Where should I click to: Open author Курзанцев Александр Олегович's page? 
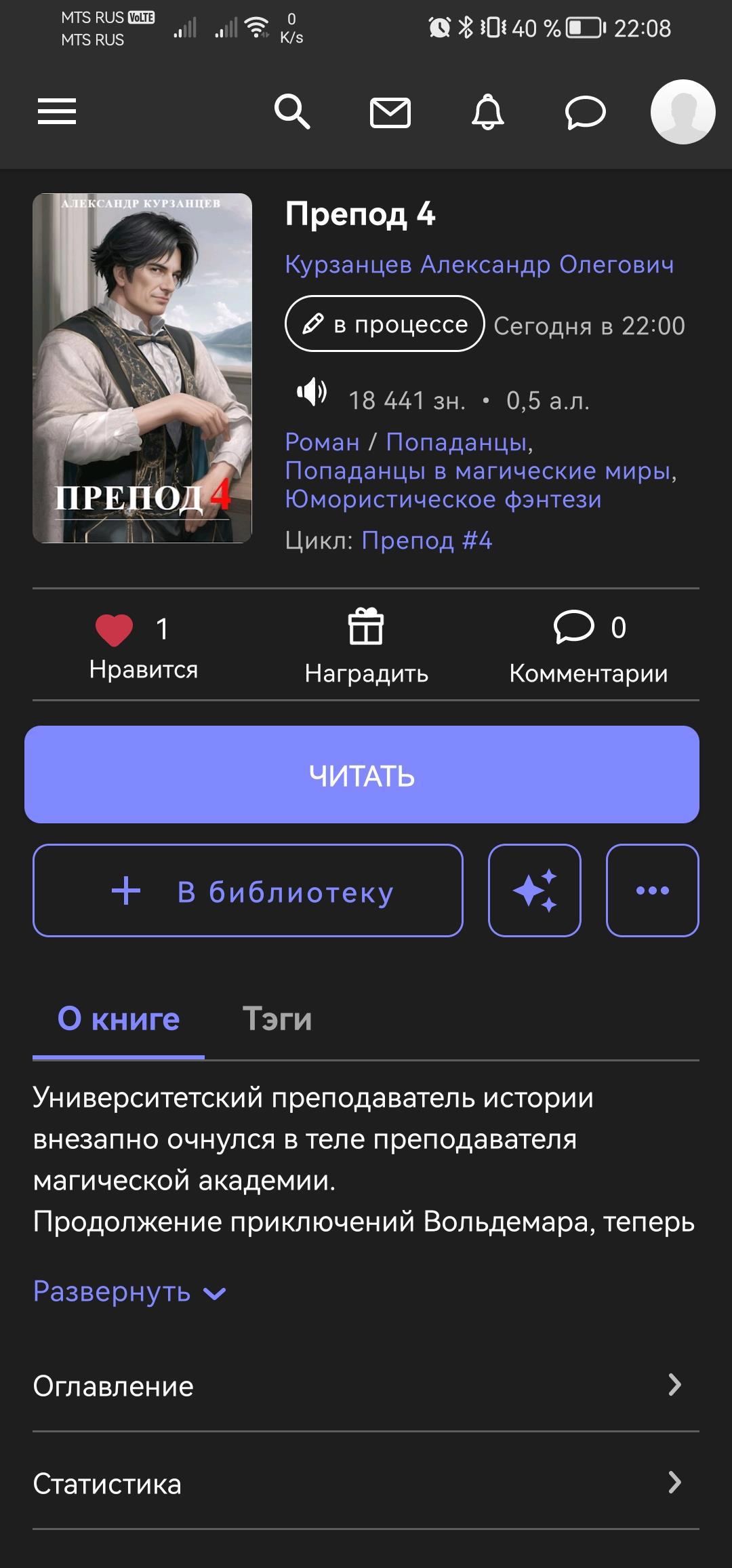[x=479, y=264]
